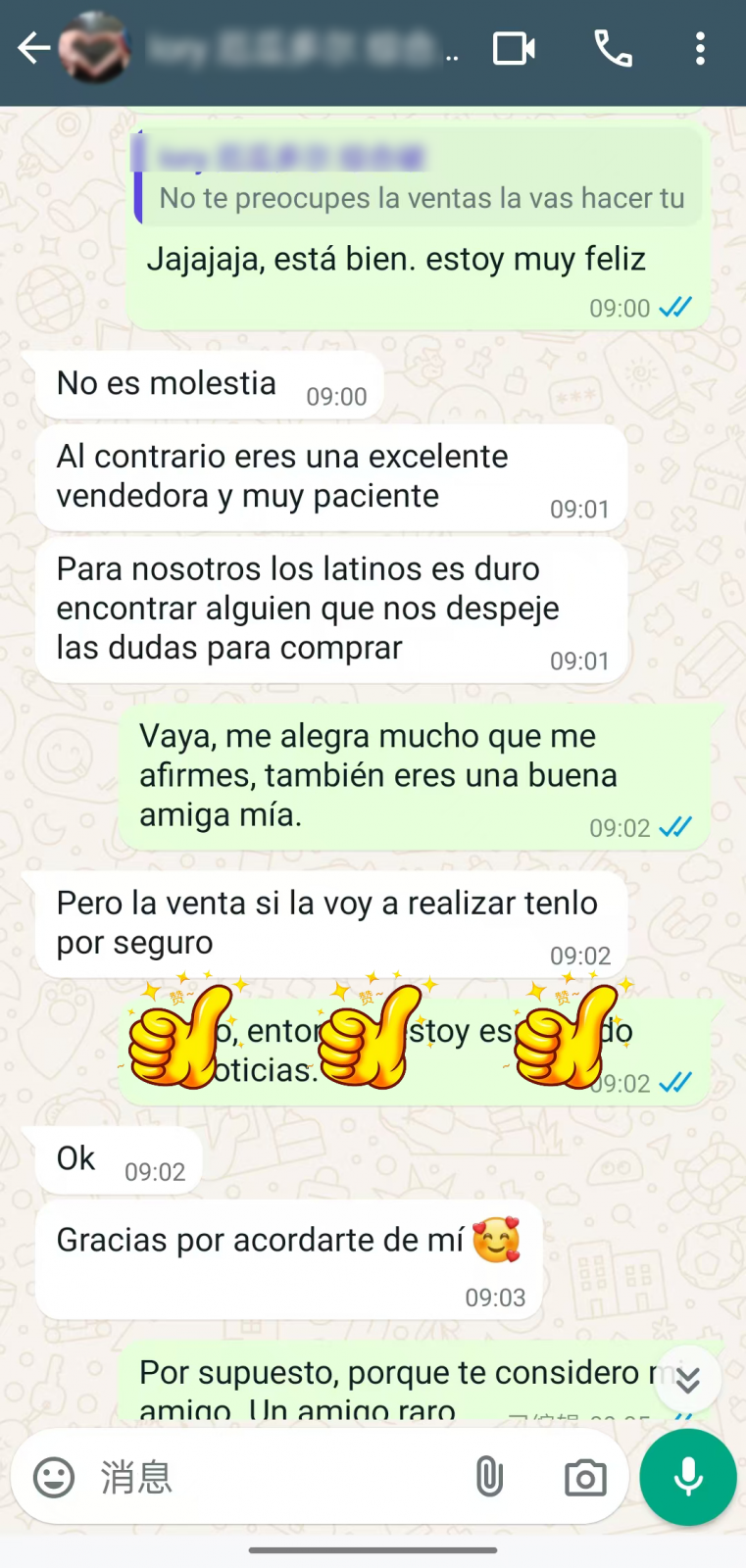
Task: Open the contact info from the header name
Action: [294, 48]
